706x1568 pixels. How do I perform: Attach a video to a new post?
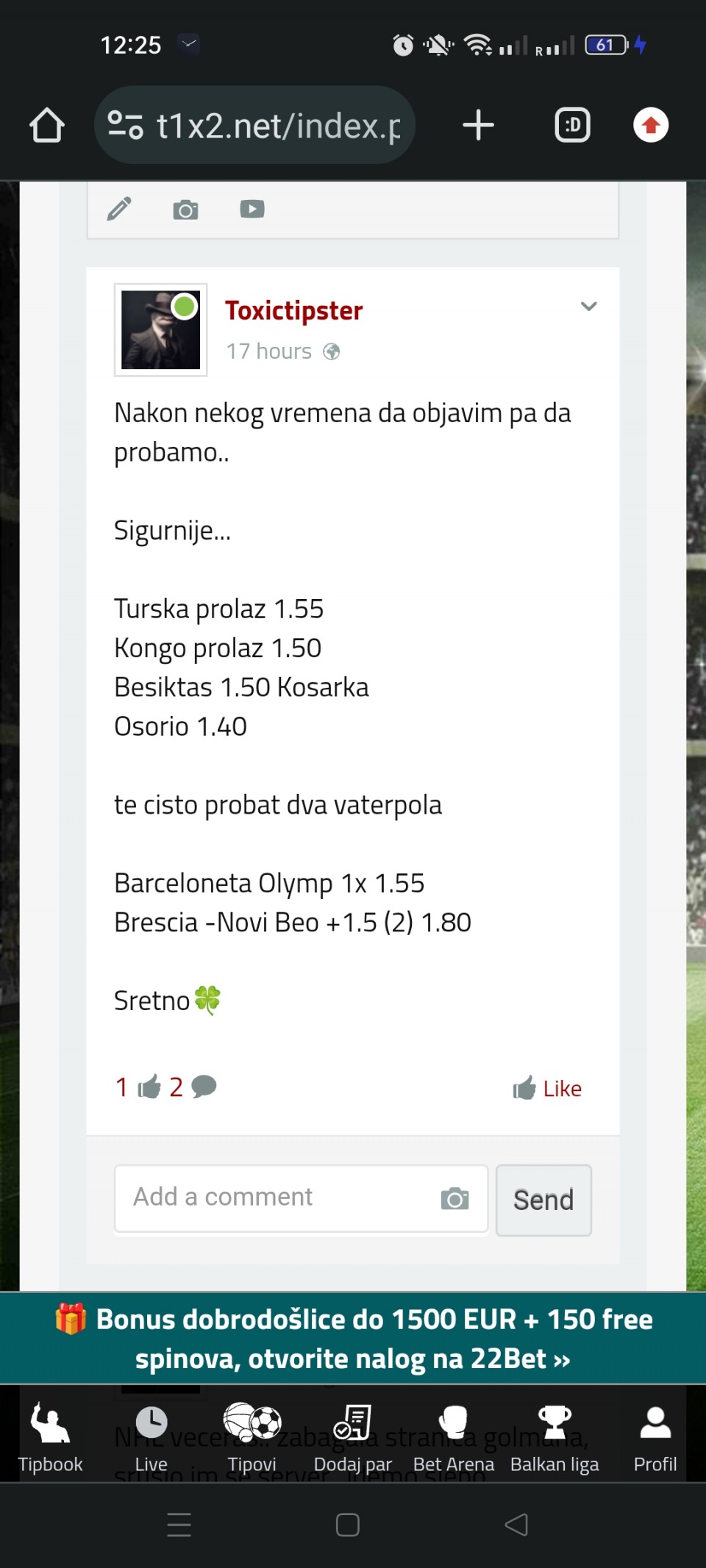[252, 210]
